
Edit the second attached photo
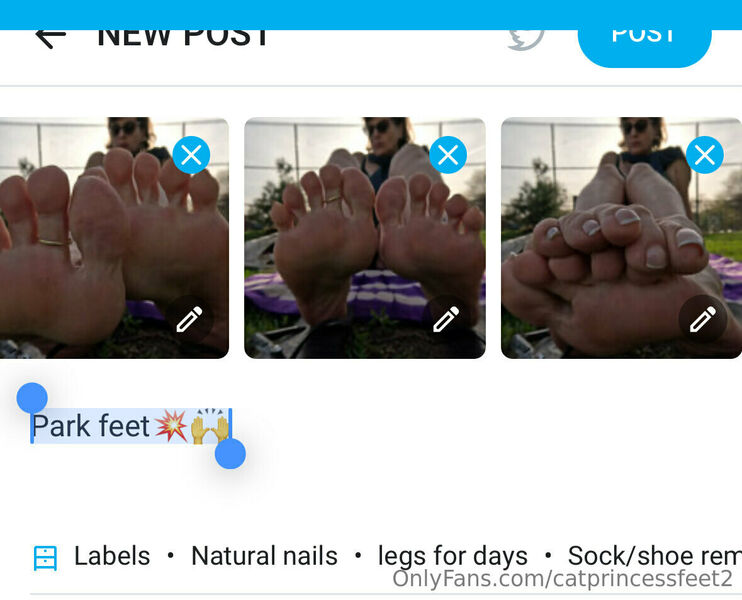446,319
